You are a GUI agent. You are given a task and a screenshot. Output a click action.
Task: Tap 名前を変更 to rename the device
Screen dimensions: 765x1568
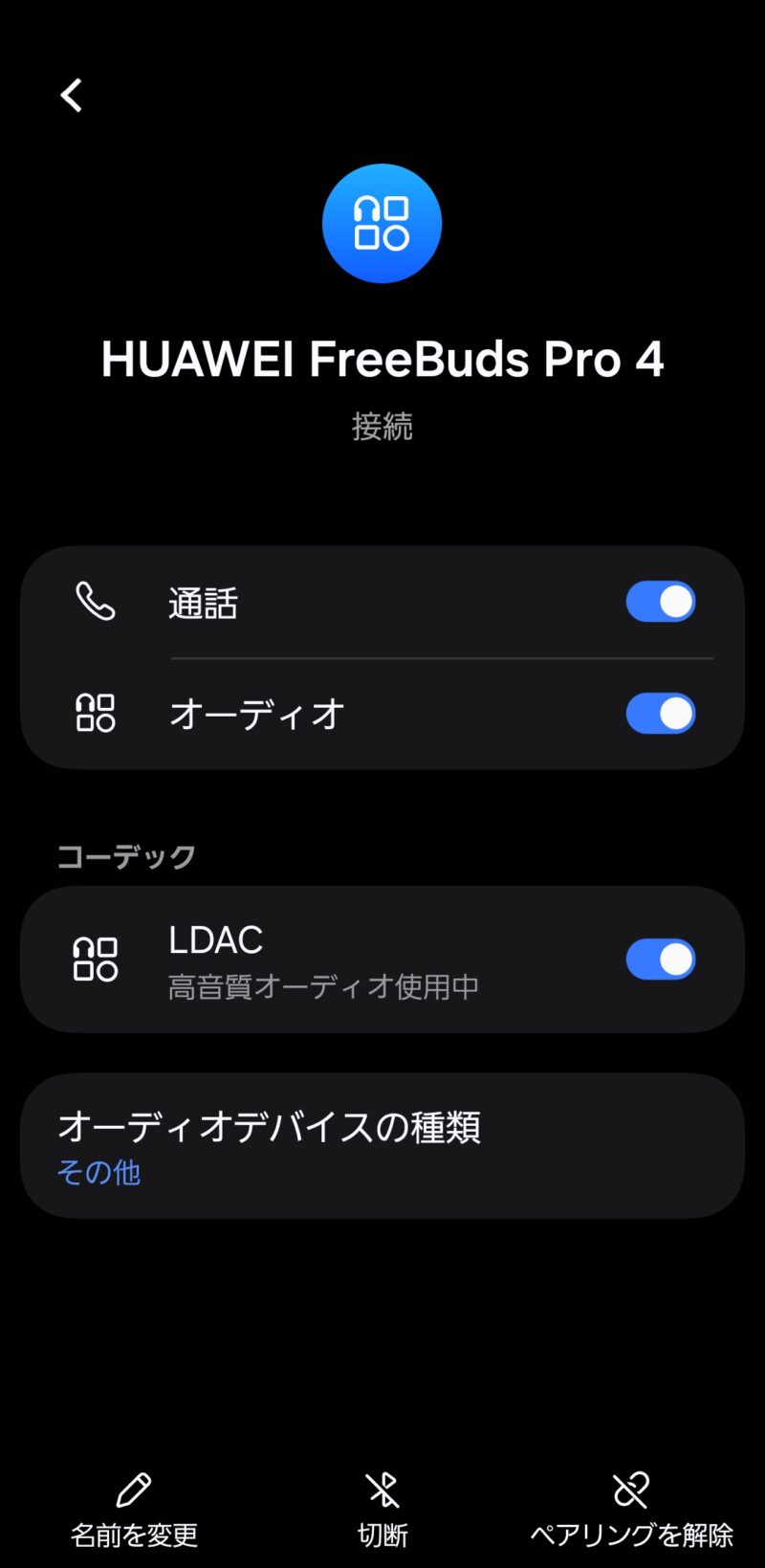coord(134,1510)
